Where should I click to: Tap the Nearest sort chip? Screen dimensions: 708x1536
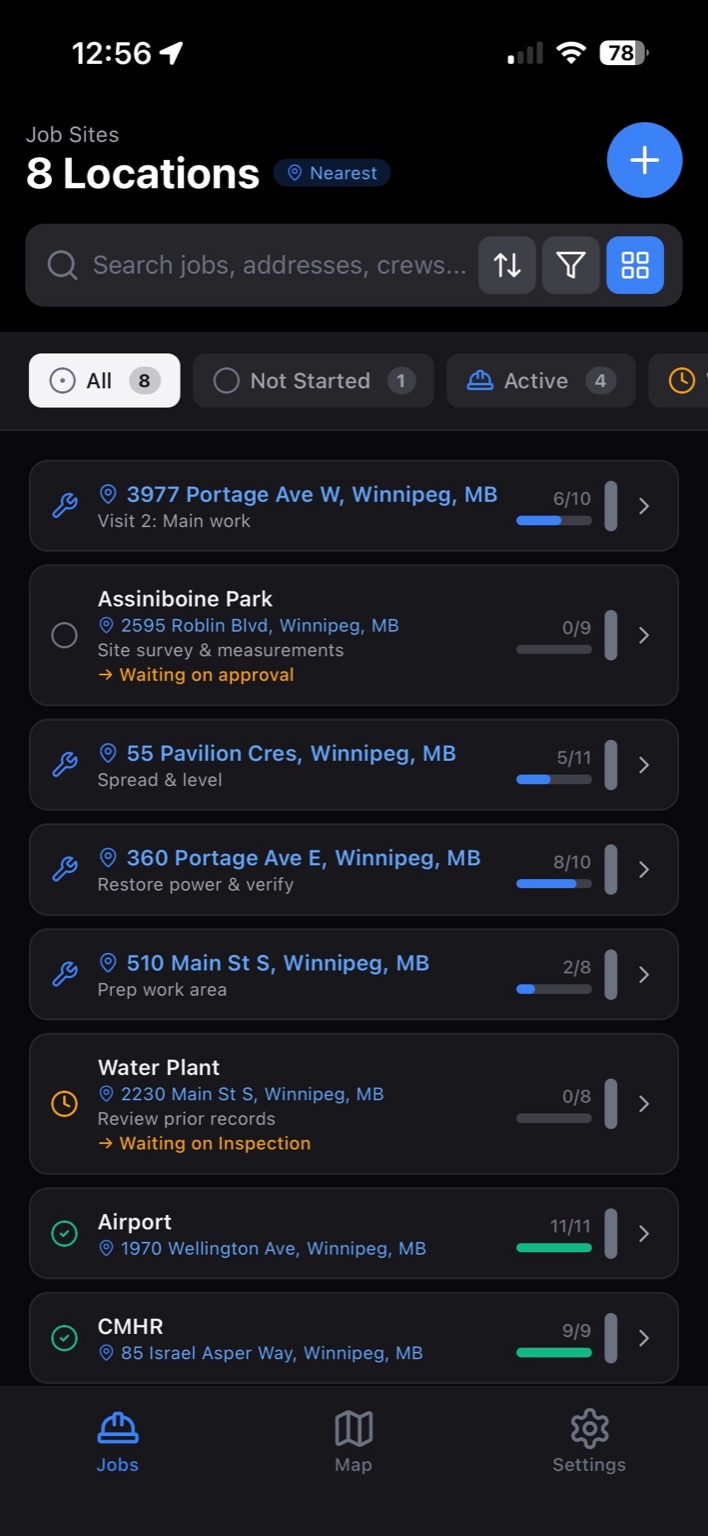tap(332, 173)
